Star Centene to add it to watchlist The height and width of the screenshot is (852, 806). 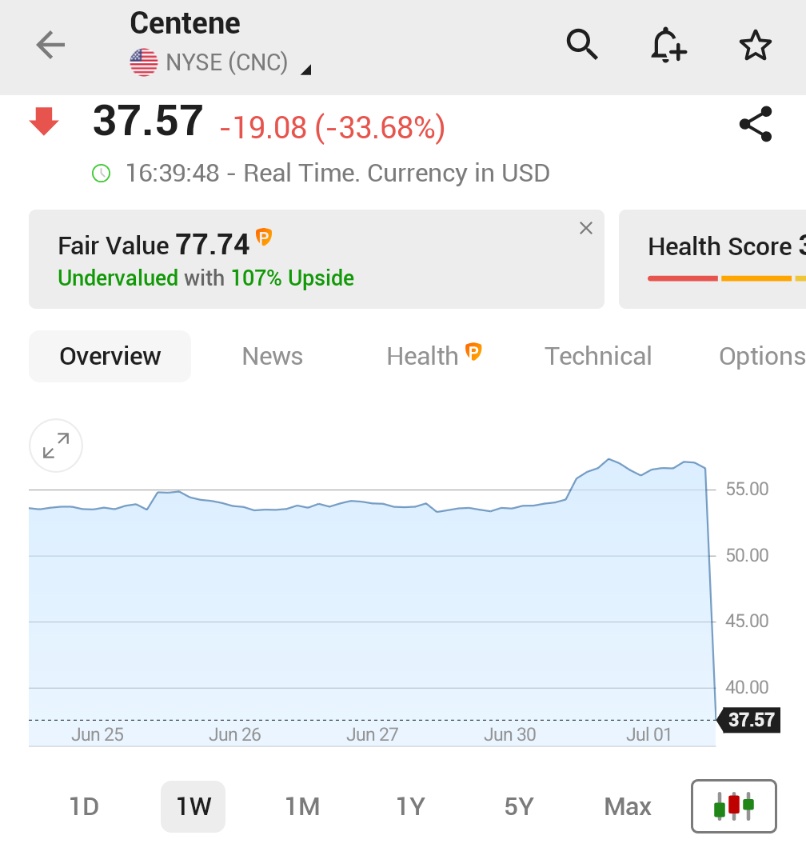pyautogui.click(x=756, y=45)
